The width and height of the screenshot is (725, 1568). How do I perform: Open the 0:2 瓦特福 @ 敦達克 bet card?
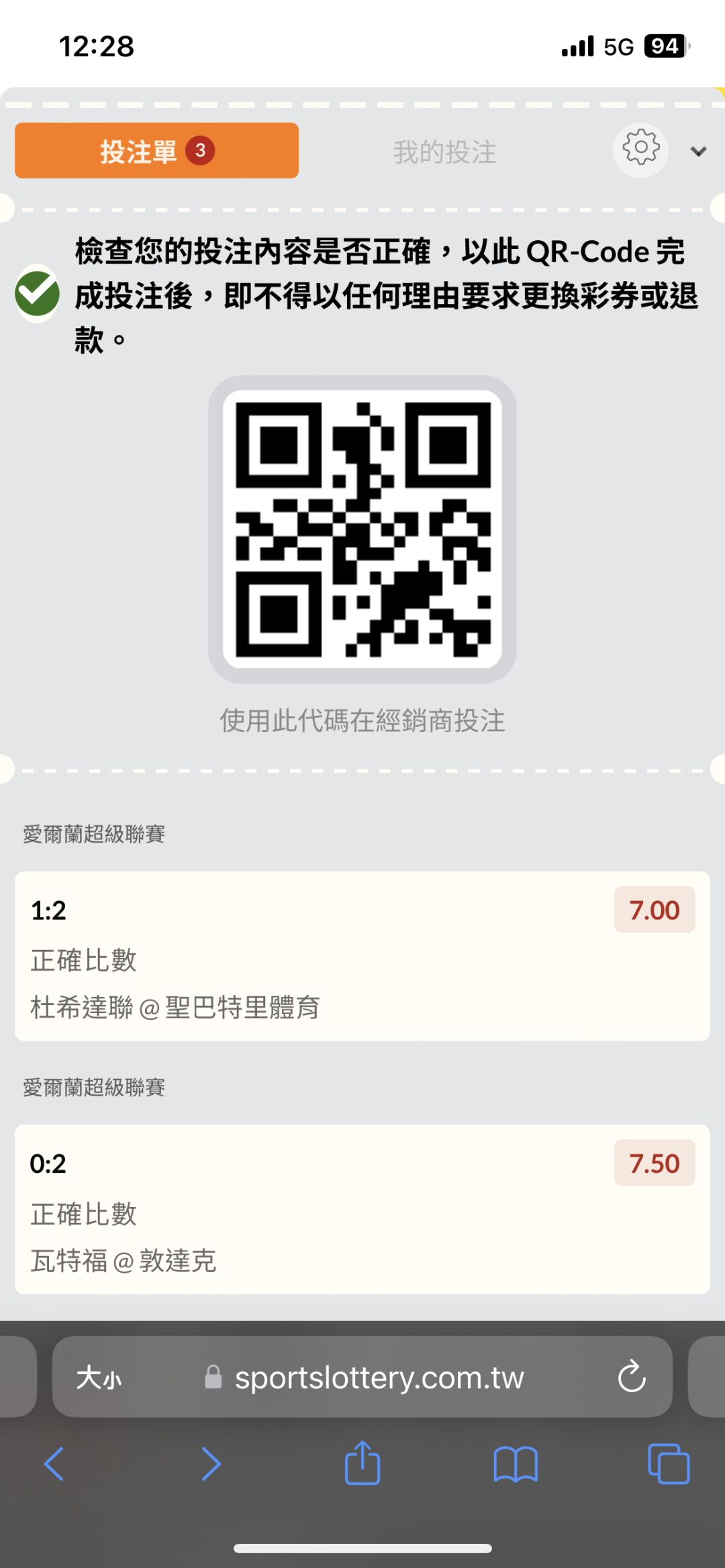tap(362, 1209)
